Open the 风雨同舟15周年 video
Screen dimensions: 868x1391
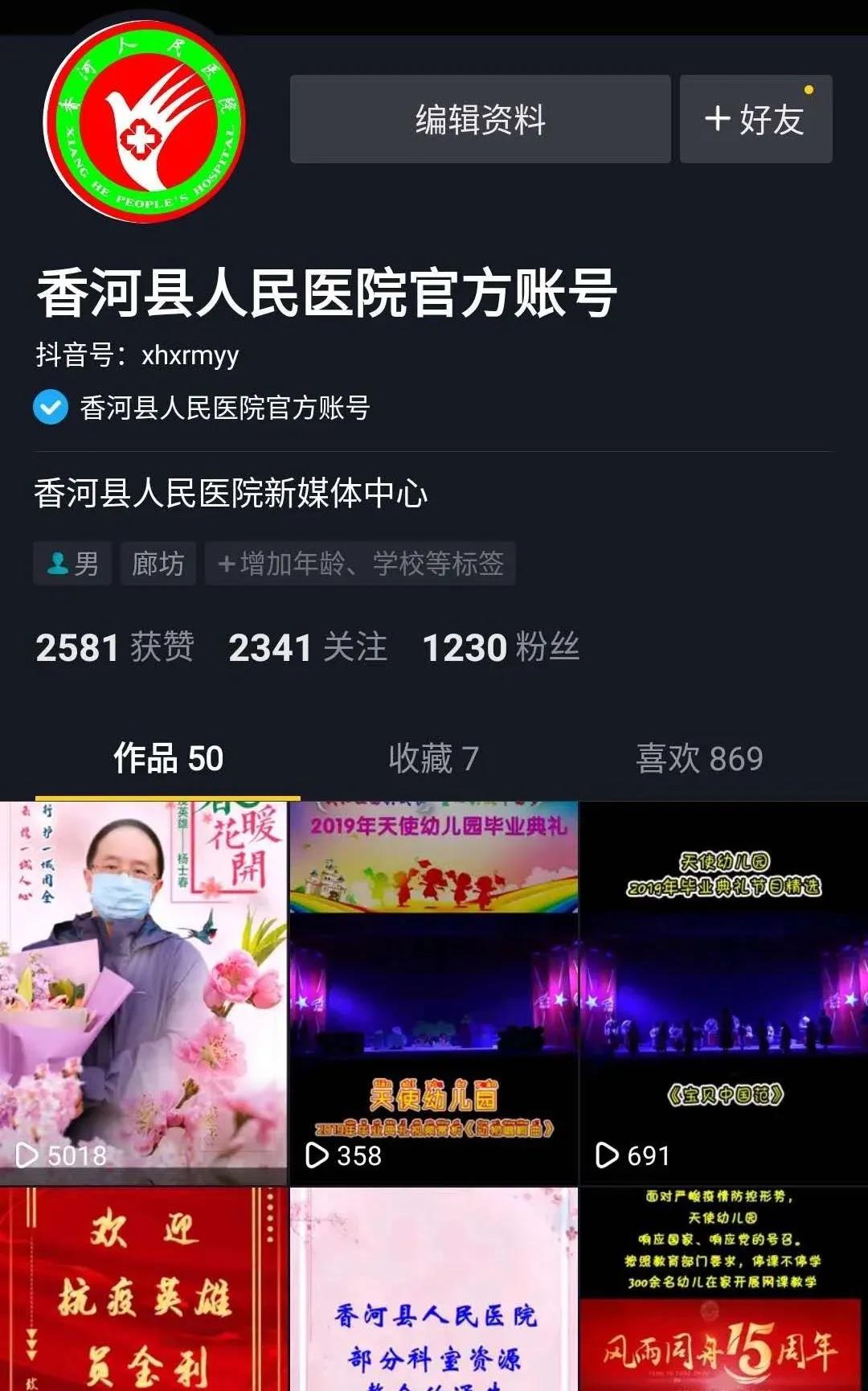tap(723, 1290)
